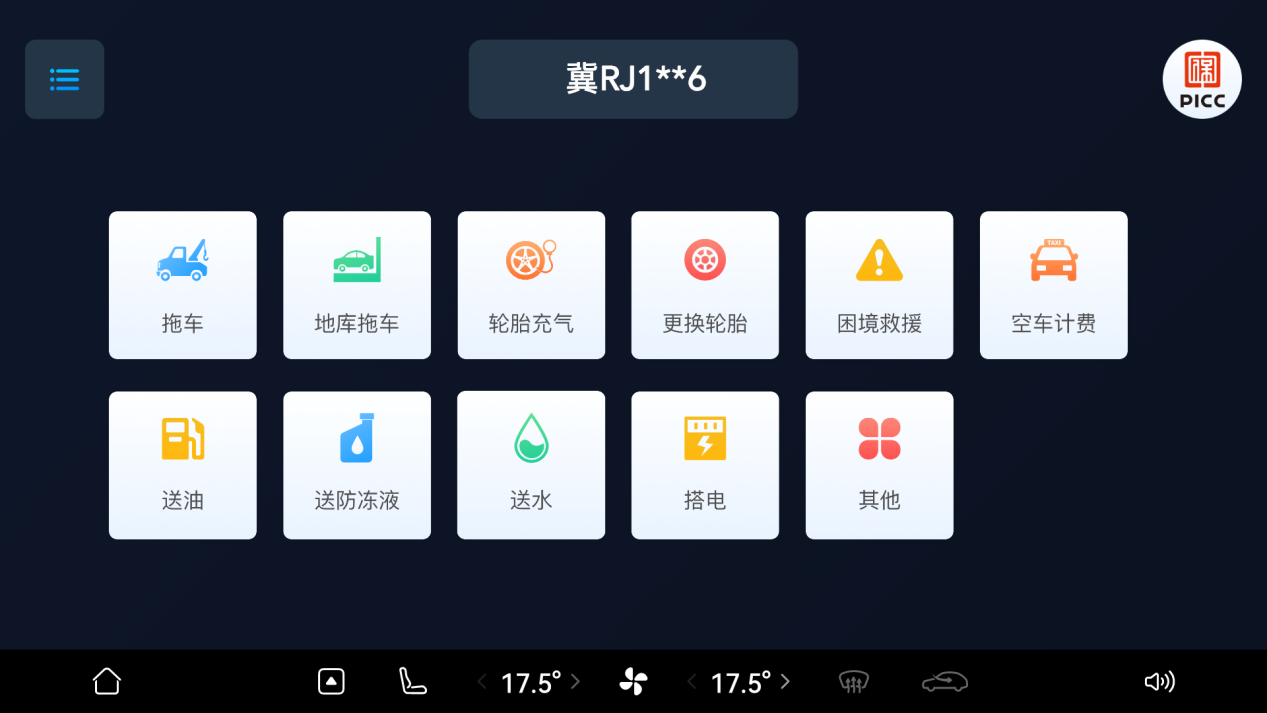Choose 送水 water delivery
Screen dimensions: 1267x713
(x=531, y=465)
